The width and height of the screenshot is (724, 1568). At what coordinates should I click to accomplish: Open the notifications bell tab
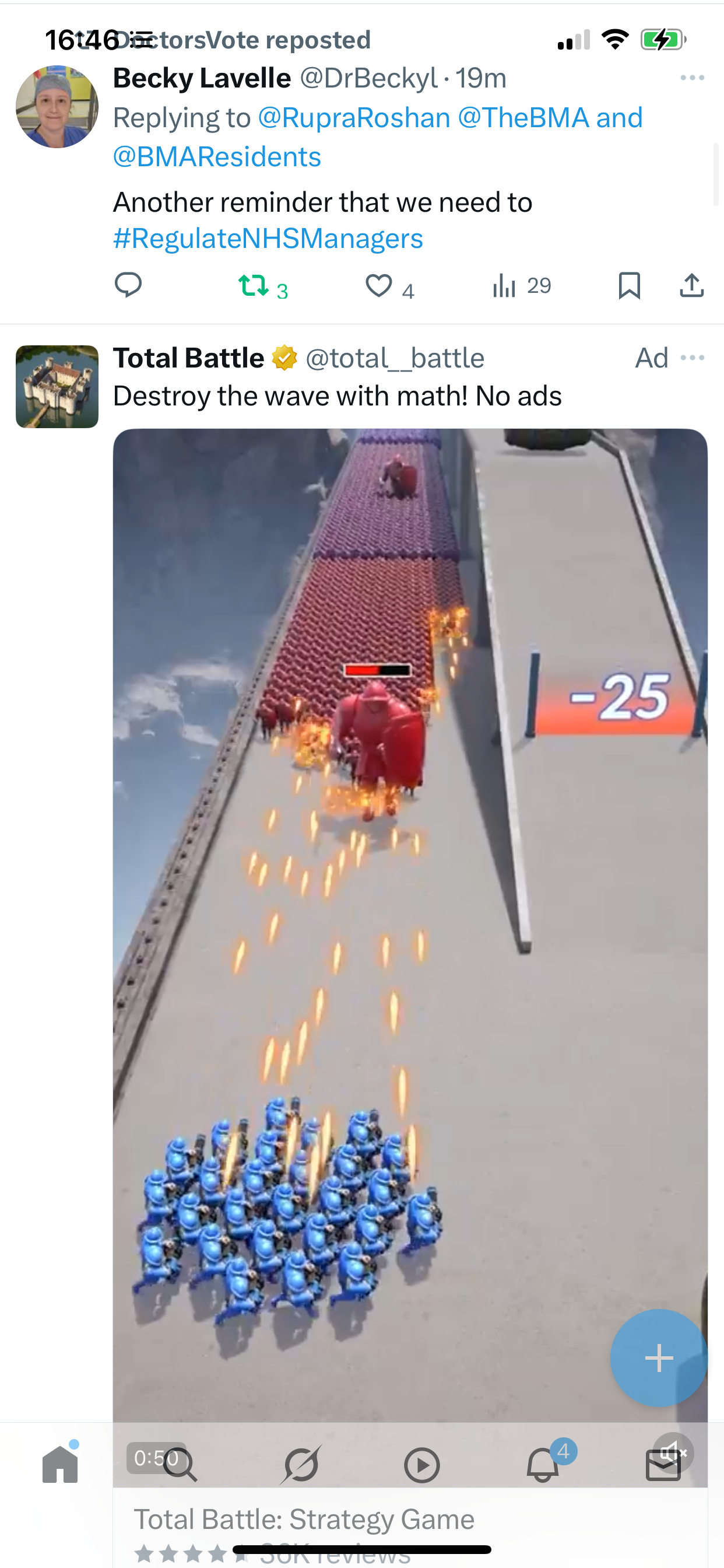(543, 1464)
